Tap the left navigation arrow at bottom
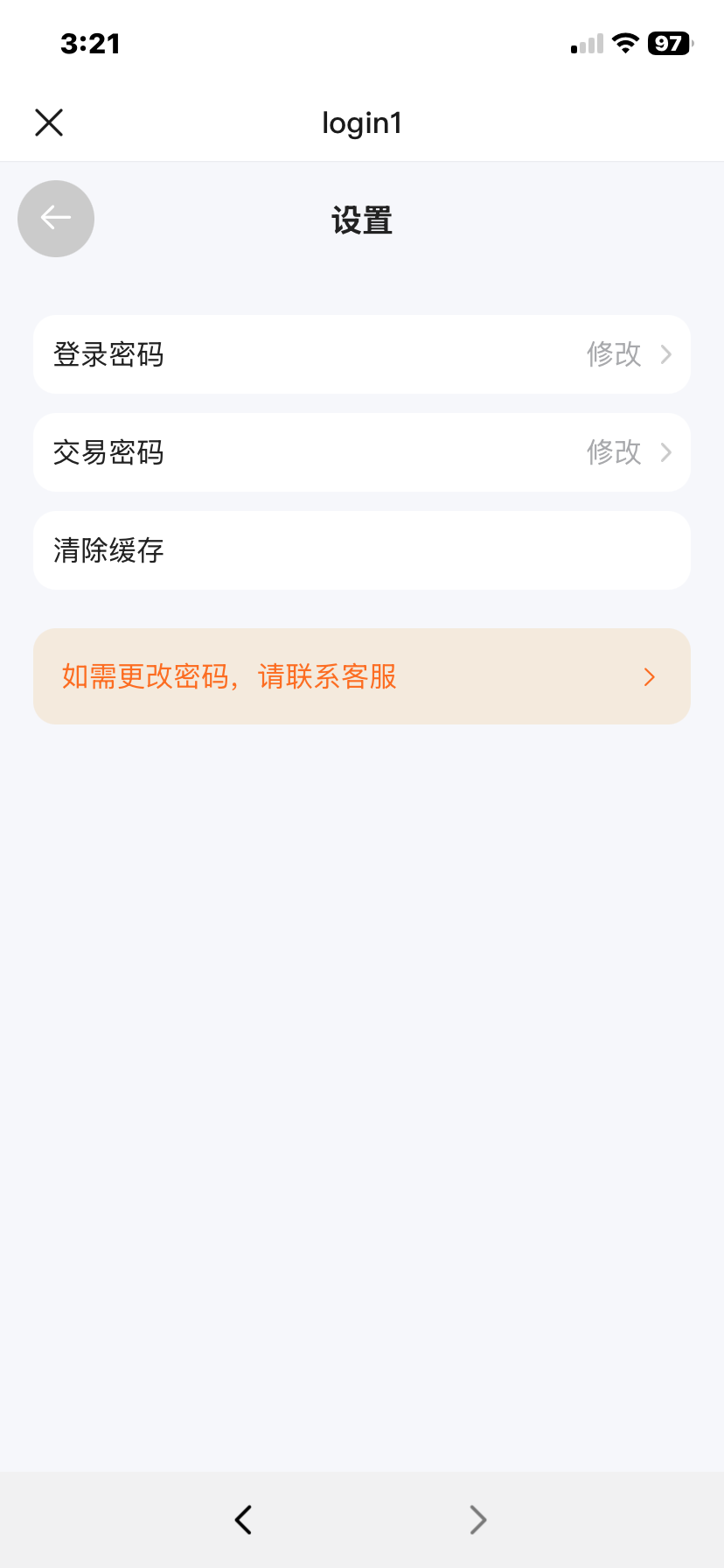The height and width of the screenshot is (1568, 724). [x=243, y=1519]
